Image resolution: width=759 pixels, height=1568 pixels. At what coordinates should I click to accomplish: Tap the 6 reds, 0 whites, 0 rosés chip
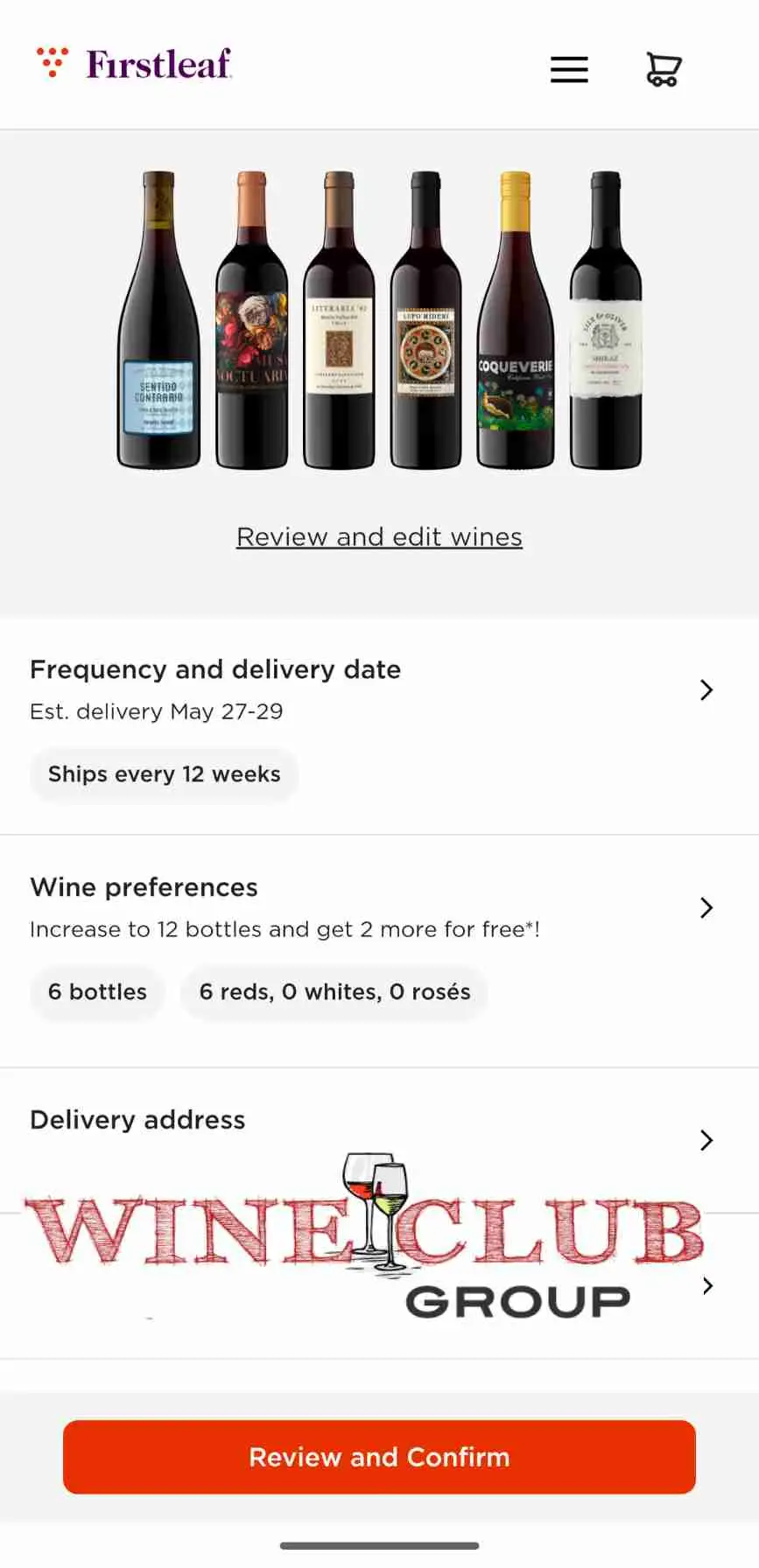coord(334,992)
